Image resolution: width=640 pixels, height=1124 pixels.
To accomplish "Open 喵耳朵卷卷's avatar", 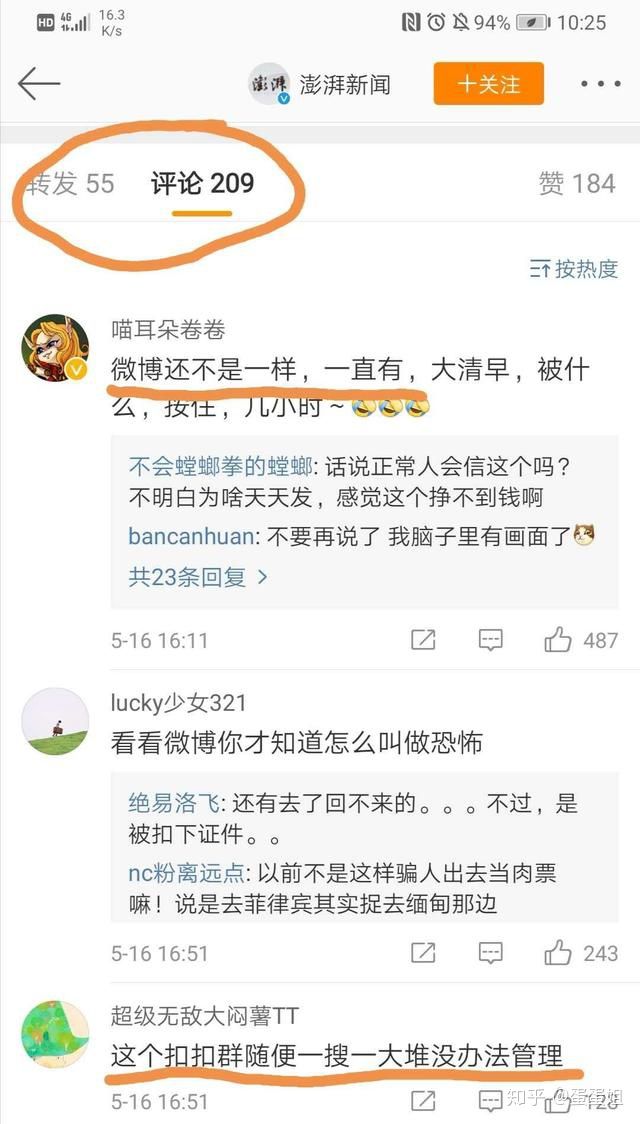I will tap(55, 348).
